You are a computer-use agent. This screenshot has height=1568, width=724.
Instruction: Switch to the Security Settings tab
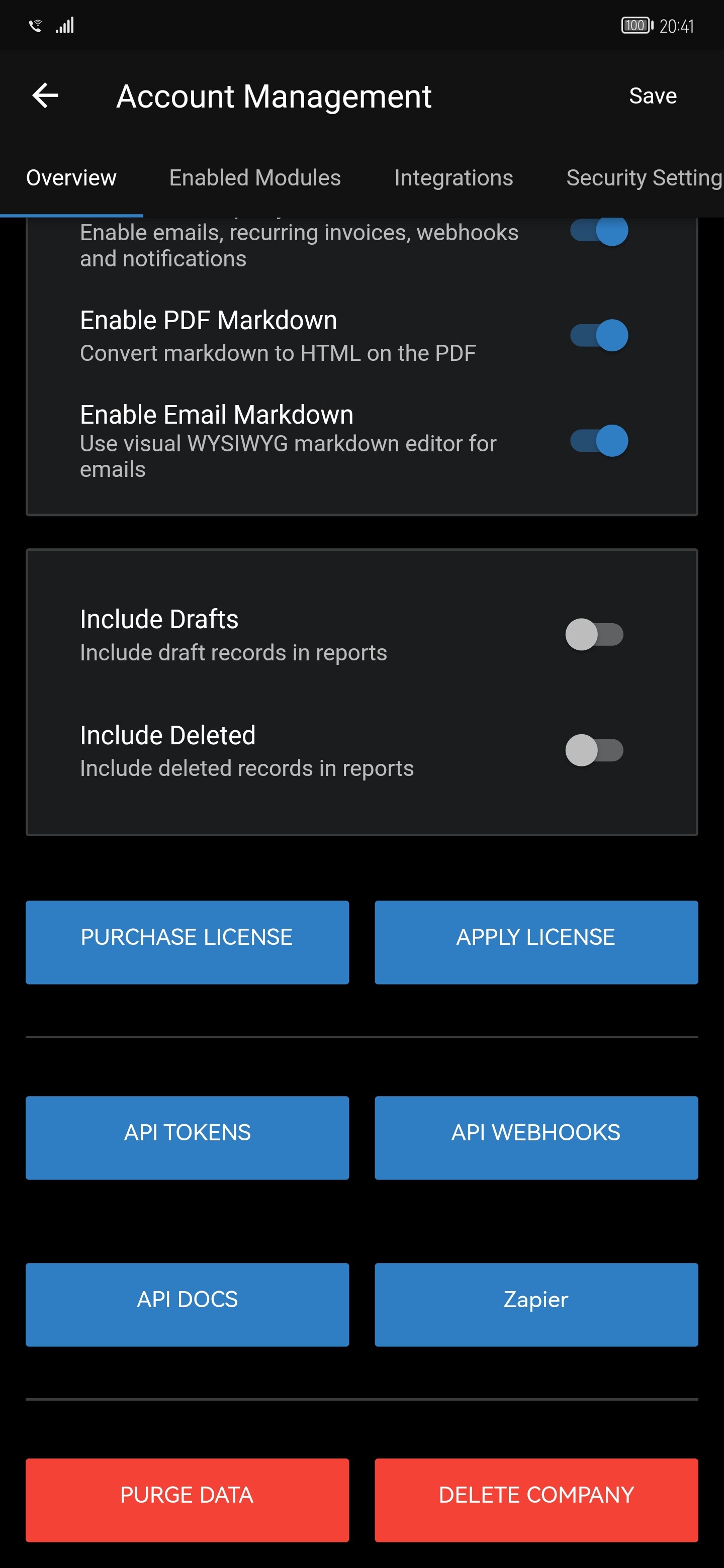644,178
